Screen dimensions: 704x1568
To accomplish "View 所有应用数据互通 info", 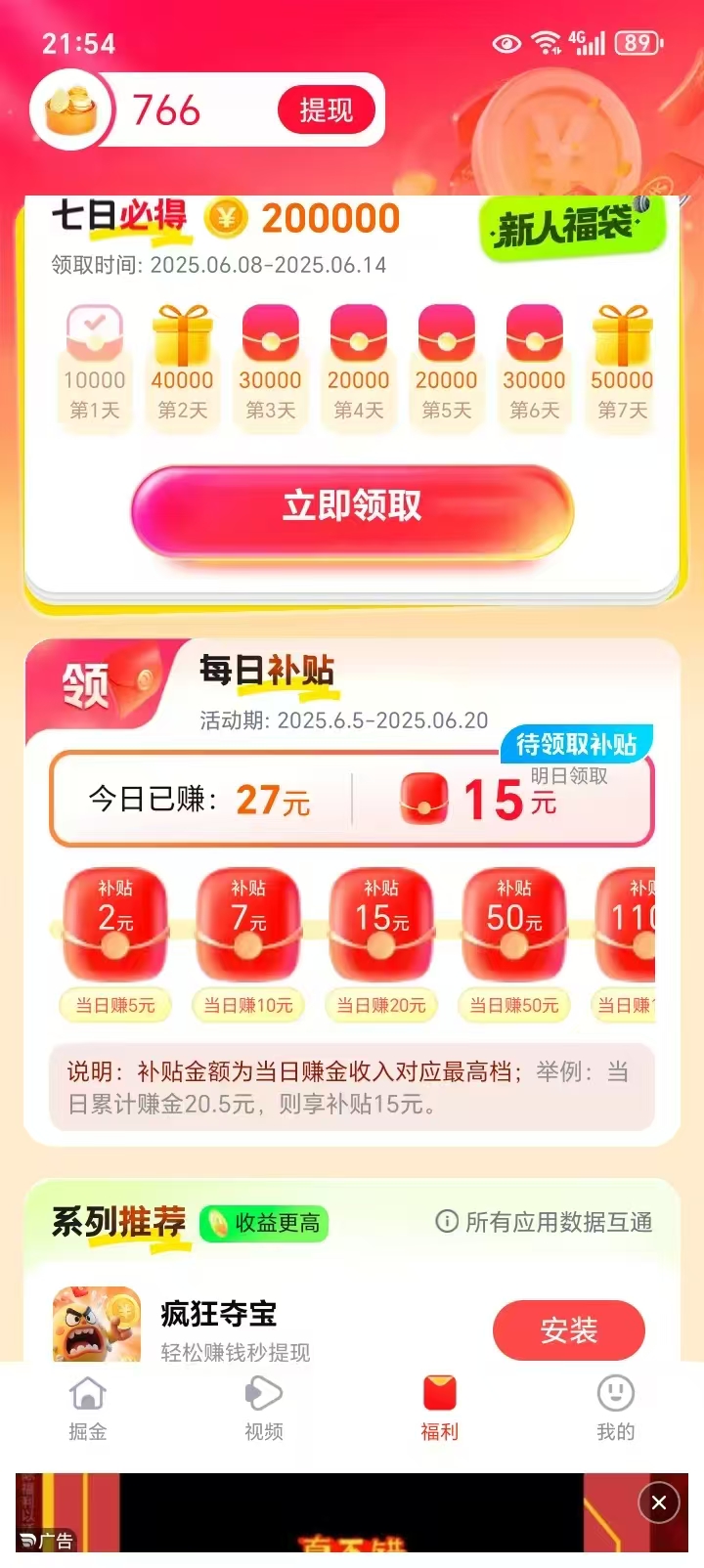I will tap(544, 1222).
